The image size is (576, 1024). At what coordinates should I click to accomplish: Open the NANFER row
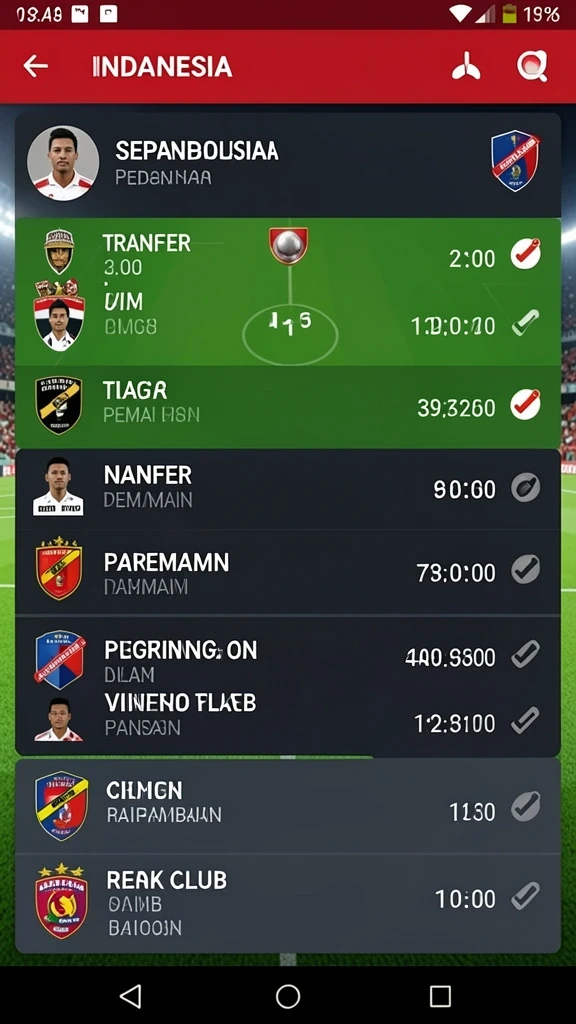(x=287, y=488)
